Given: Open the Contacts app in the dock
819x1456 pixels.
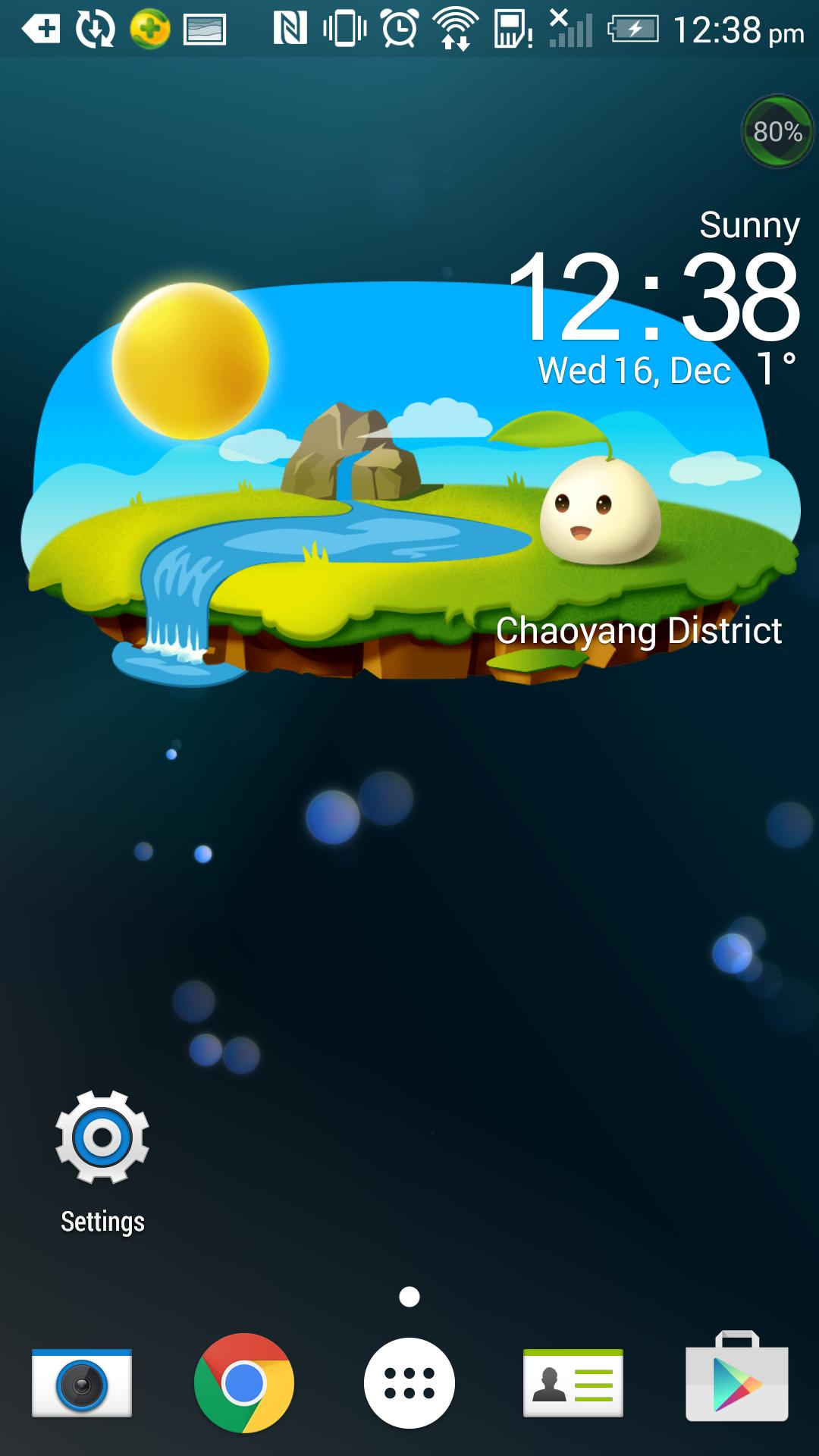Looking at the screenshot, I should click(573, 1384).
